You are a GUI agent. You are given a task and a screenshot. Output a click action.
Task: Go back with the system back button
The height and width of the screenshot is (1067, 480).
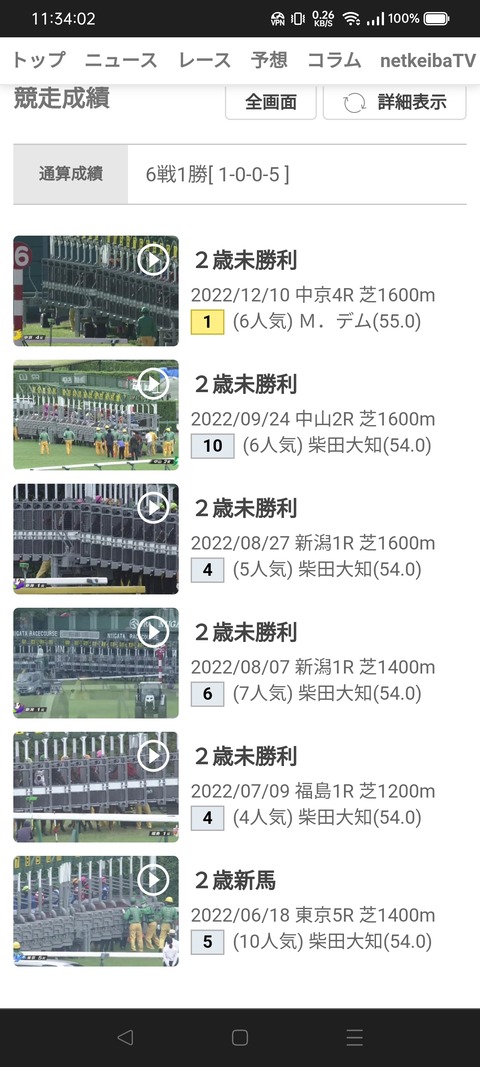pos(125,1037)
